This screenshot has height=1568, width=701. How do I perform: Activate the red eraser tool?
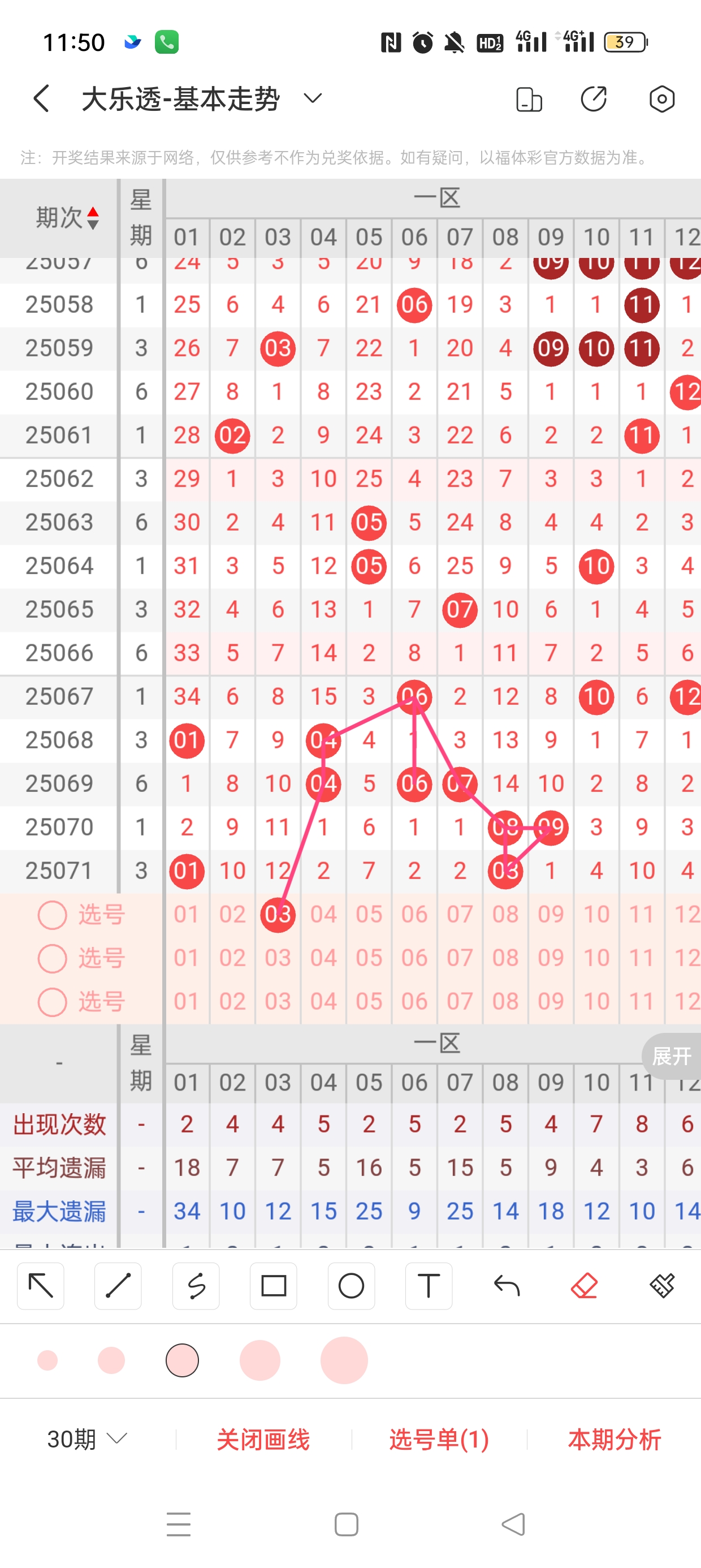point(584,1286)
